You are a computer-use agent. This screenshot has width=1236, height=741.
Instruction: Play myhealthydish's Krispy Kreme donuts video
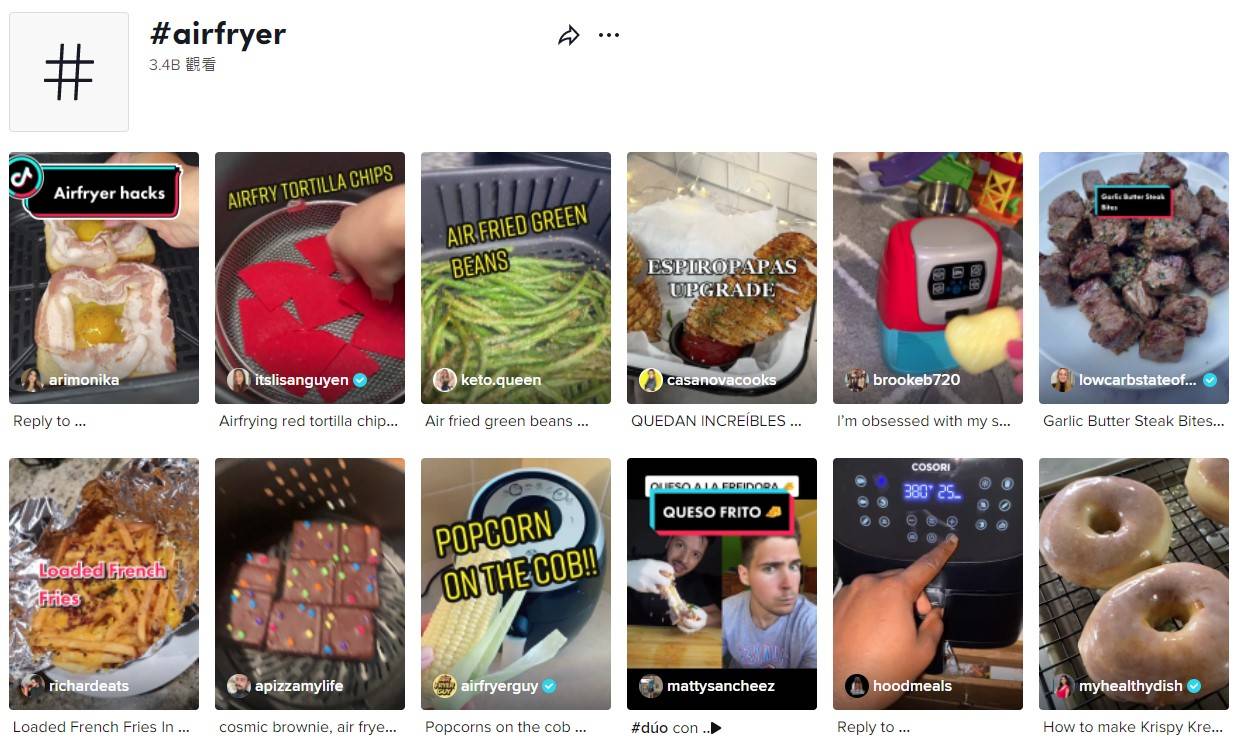tap(1134, 584)
